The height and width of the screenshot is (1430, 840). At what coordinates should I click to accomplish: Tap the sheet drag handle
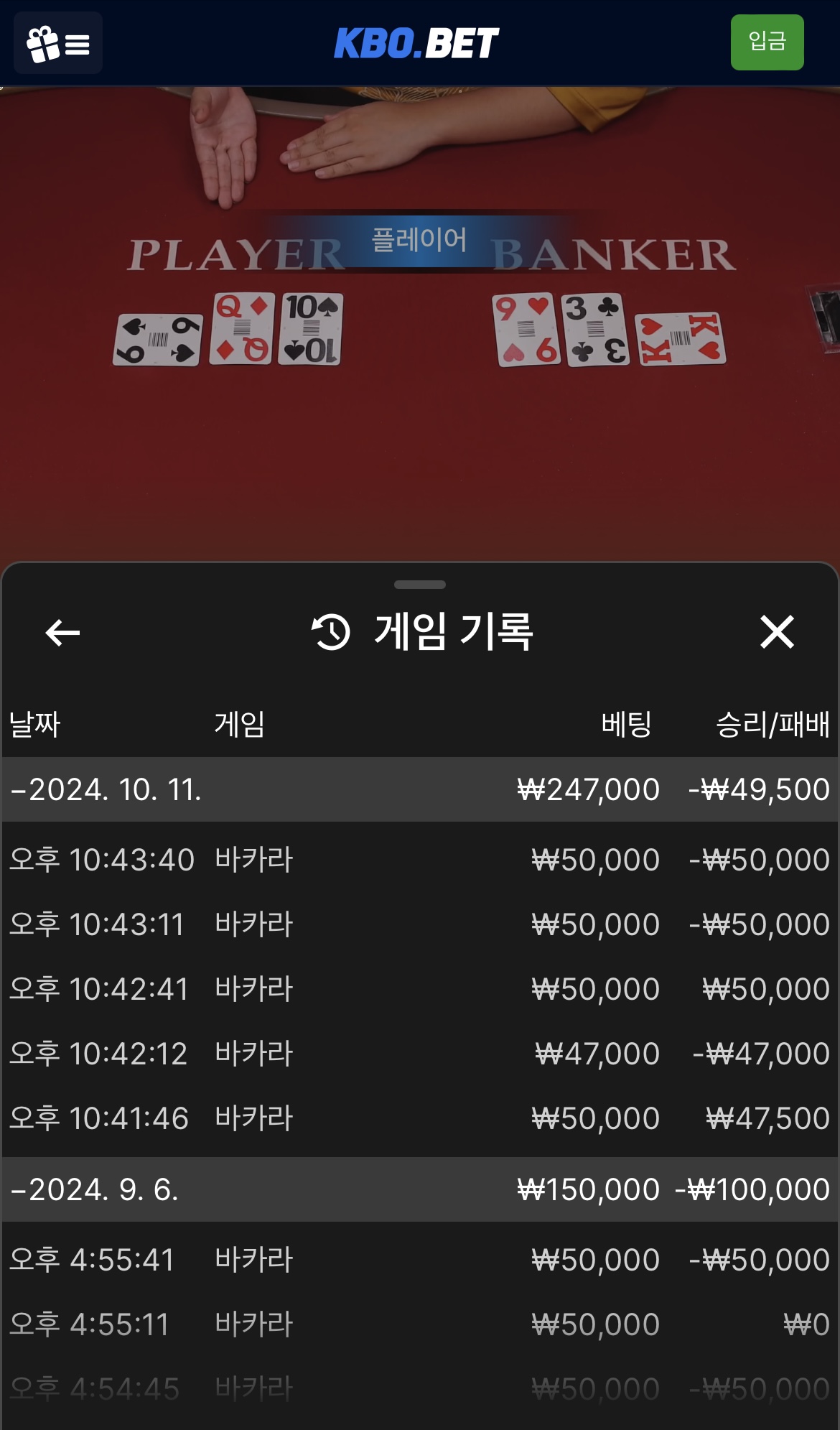point(420,585)
